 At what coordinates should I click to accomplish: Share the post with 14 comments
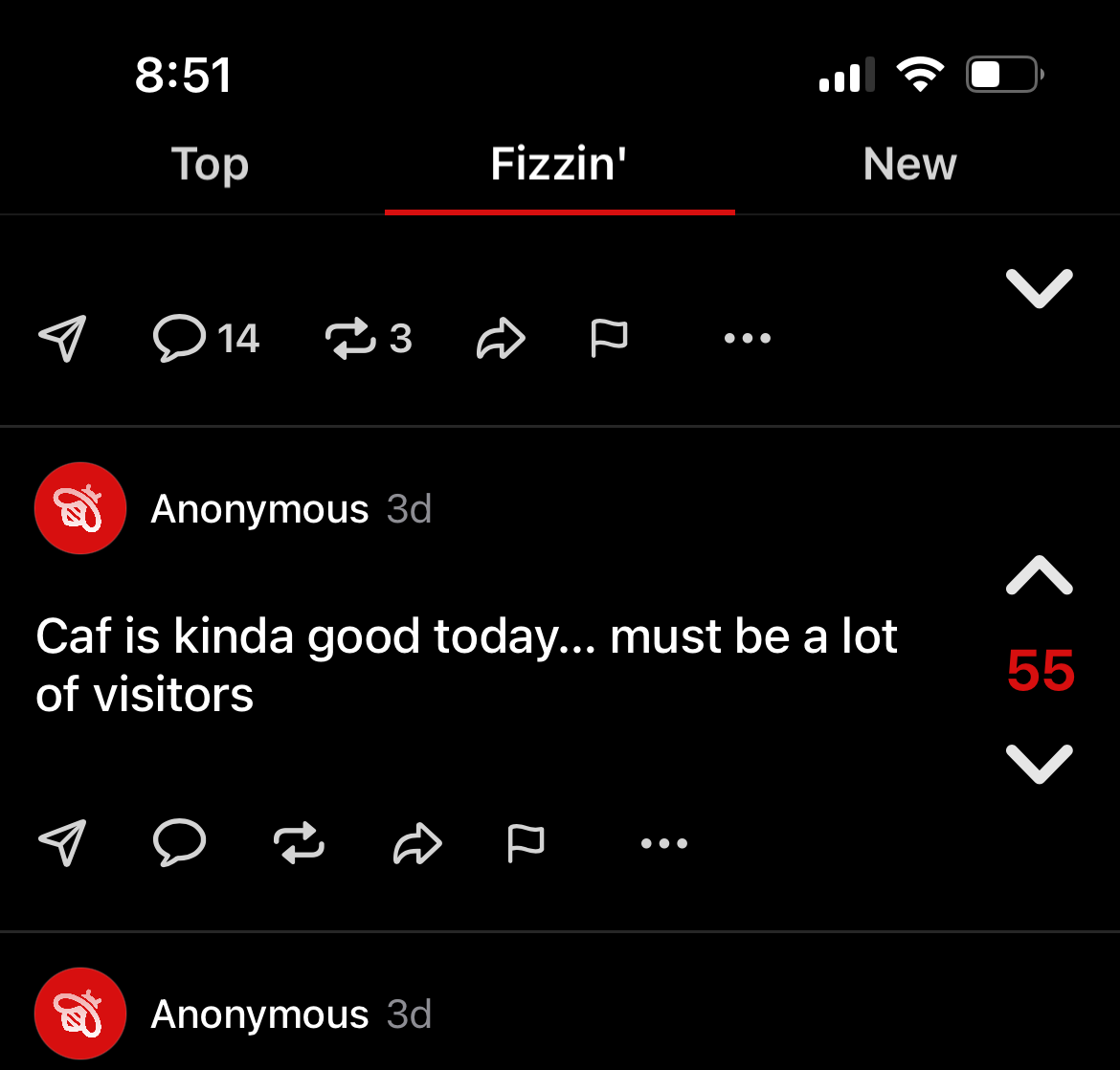501,338
